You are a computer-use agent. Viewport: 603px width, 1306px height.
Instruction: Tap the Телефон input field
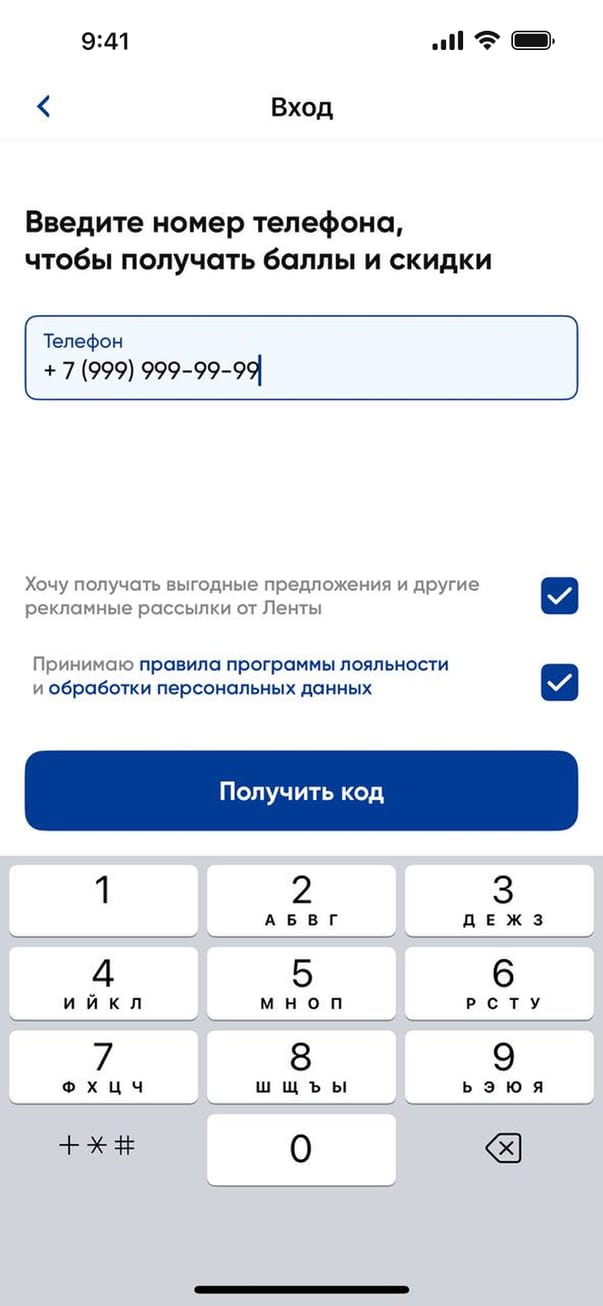click(301, 358)
